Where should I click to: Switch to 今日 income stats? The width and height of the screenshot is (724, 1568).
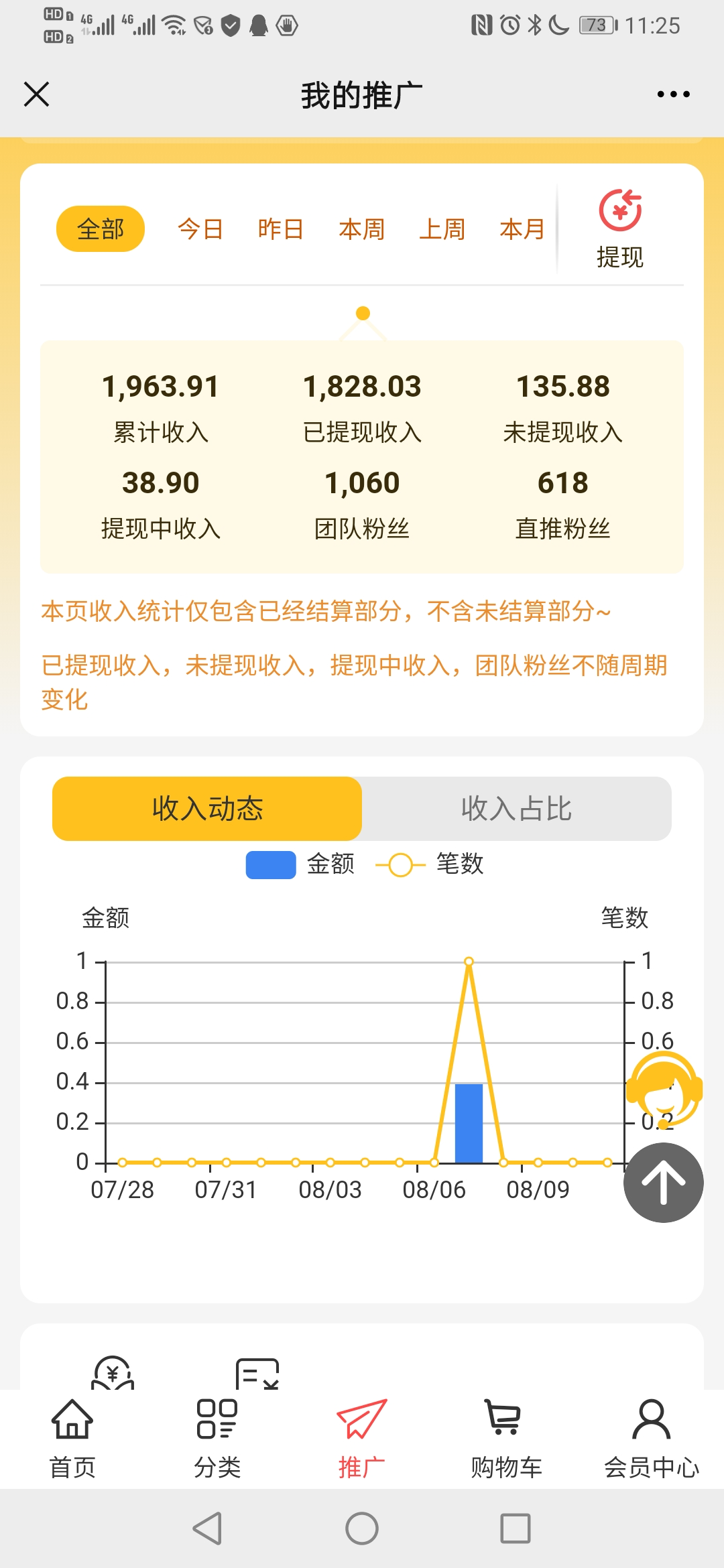(200, 229)
